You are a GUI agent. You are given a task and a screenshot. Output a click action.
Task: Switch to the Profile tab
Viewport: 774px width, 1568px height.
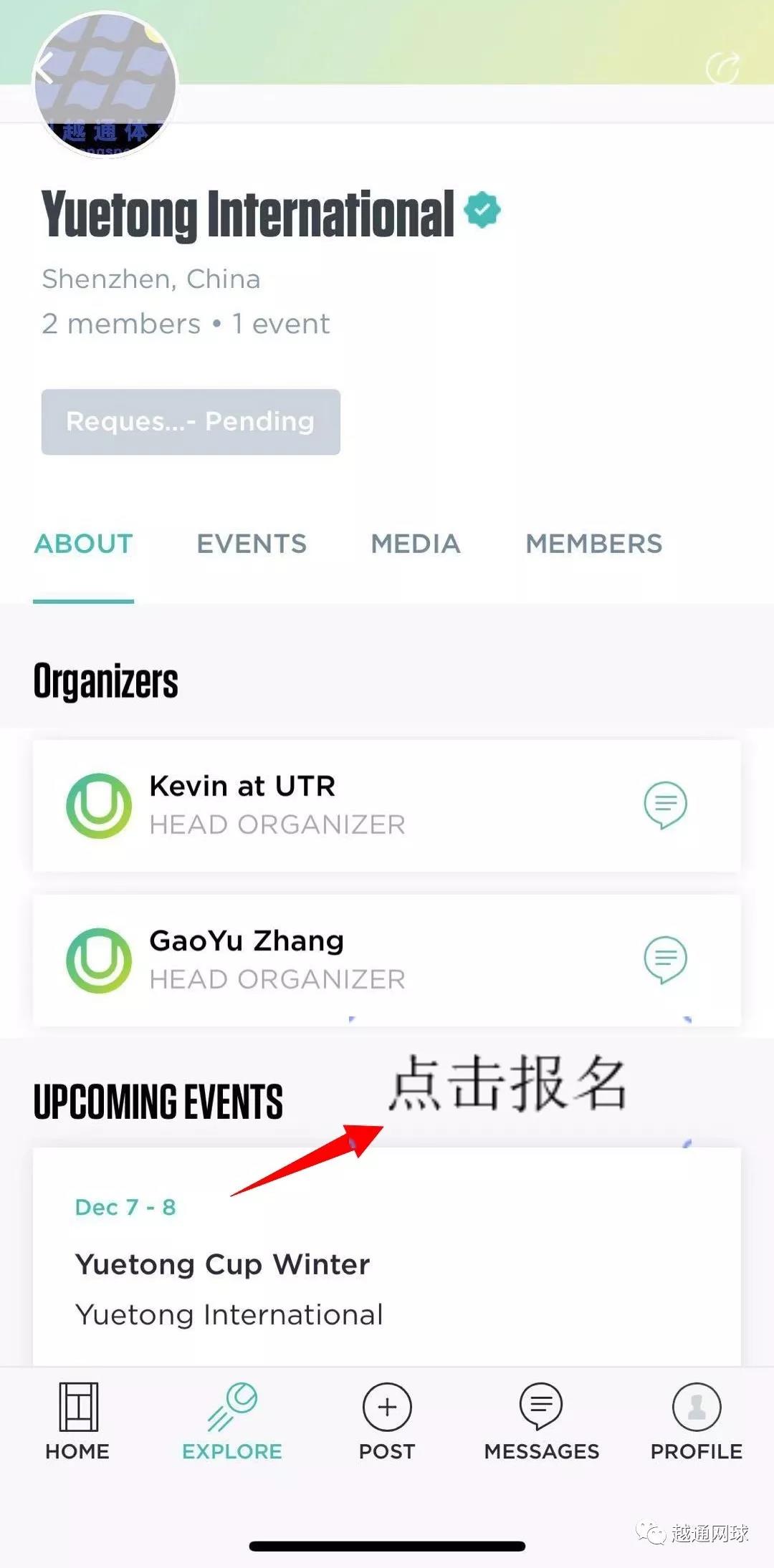[697, 1421]
